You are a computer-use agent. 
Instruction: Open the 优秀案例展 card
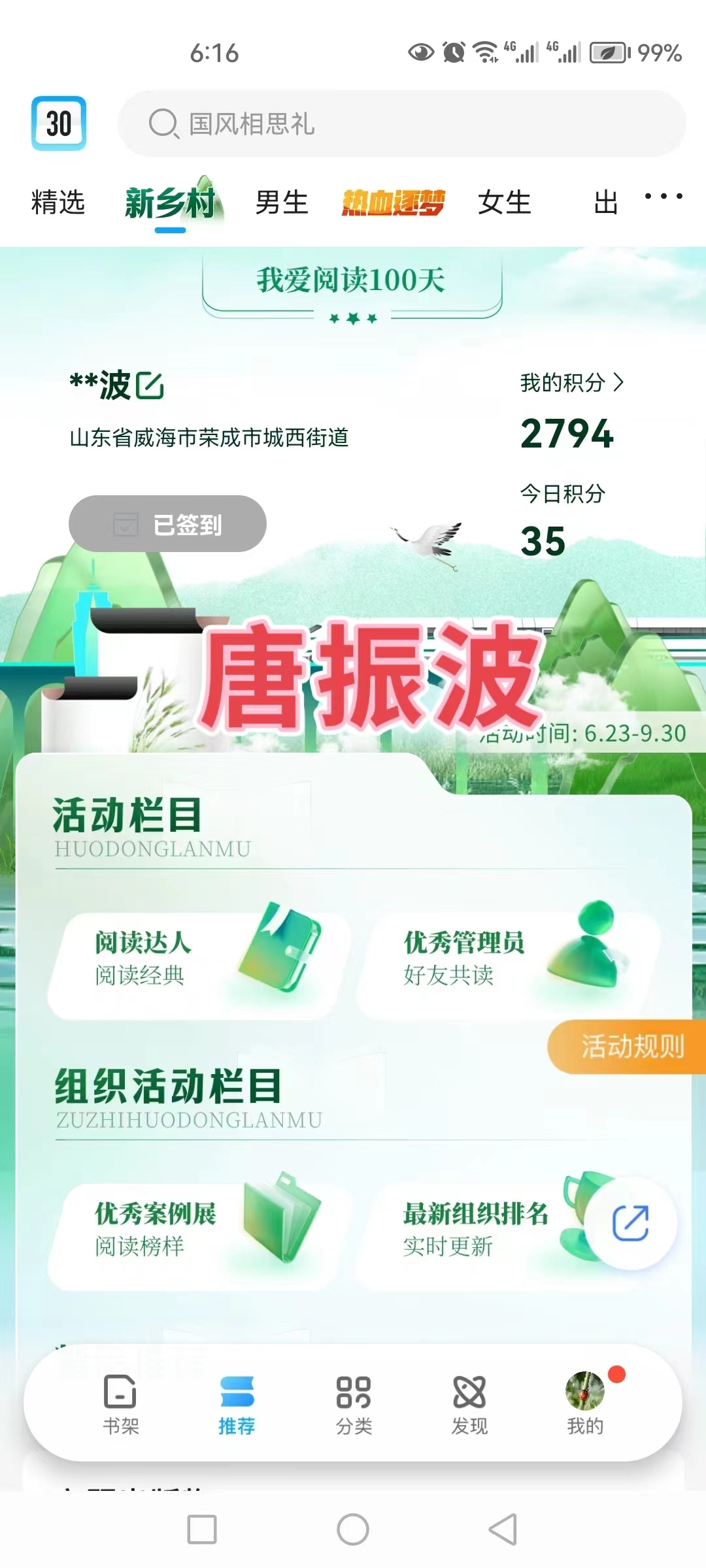tap(196, 1230)
